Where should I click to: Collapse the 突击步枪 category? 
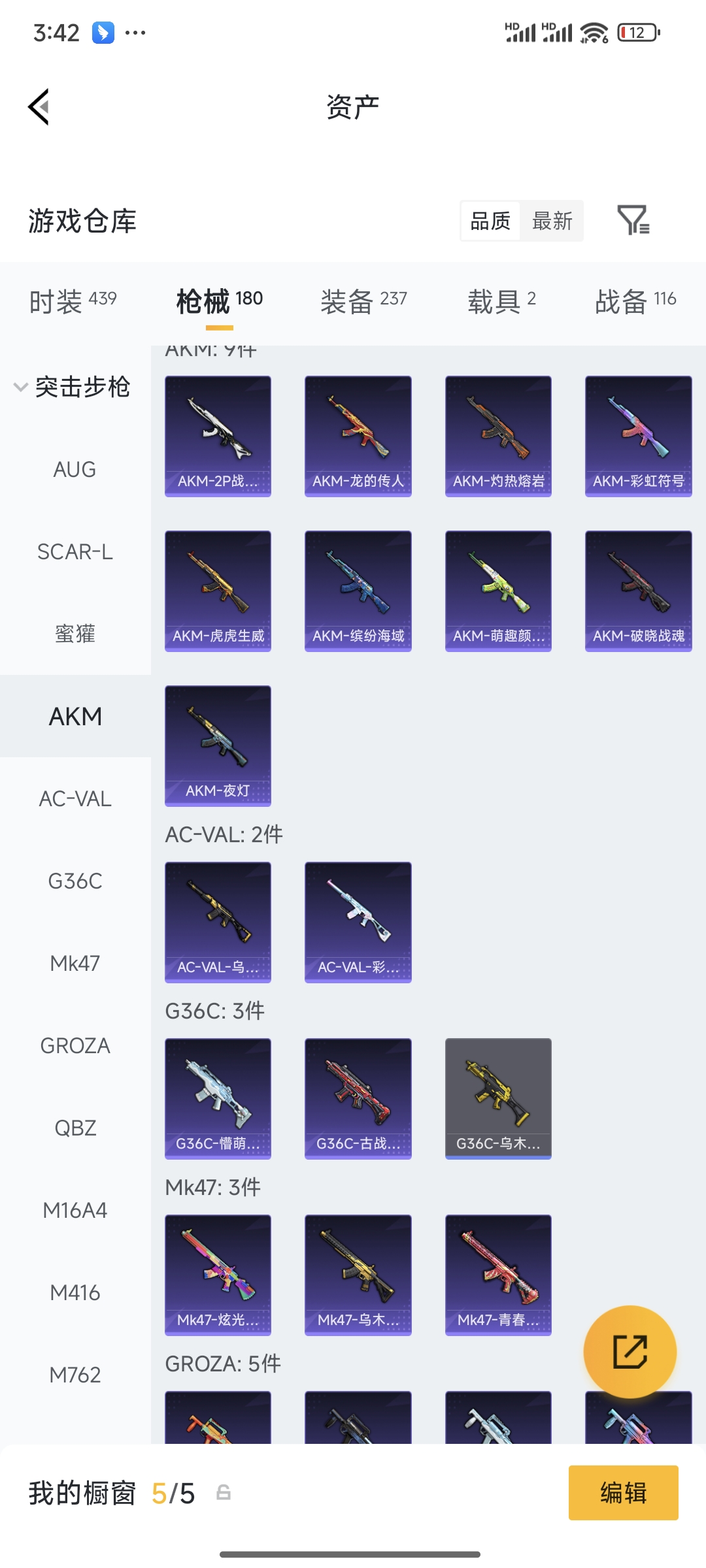tap(72, 387)
